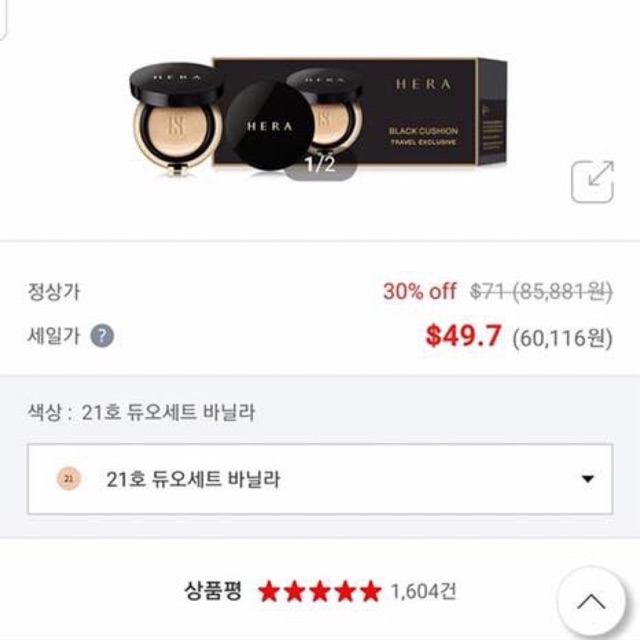View the 1,604 product reviews
This screenshot has width=640, height=640.
point(413,591)
